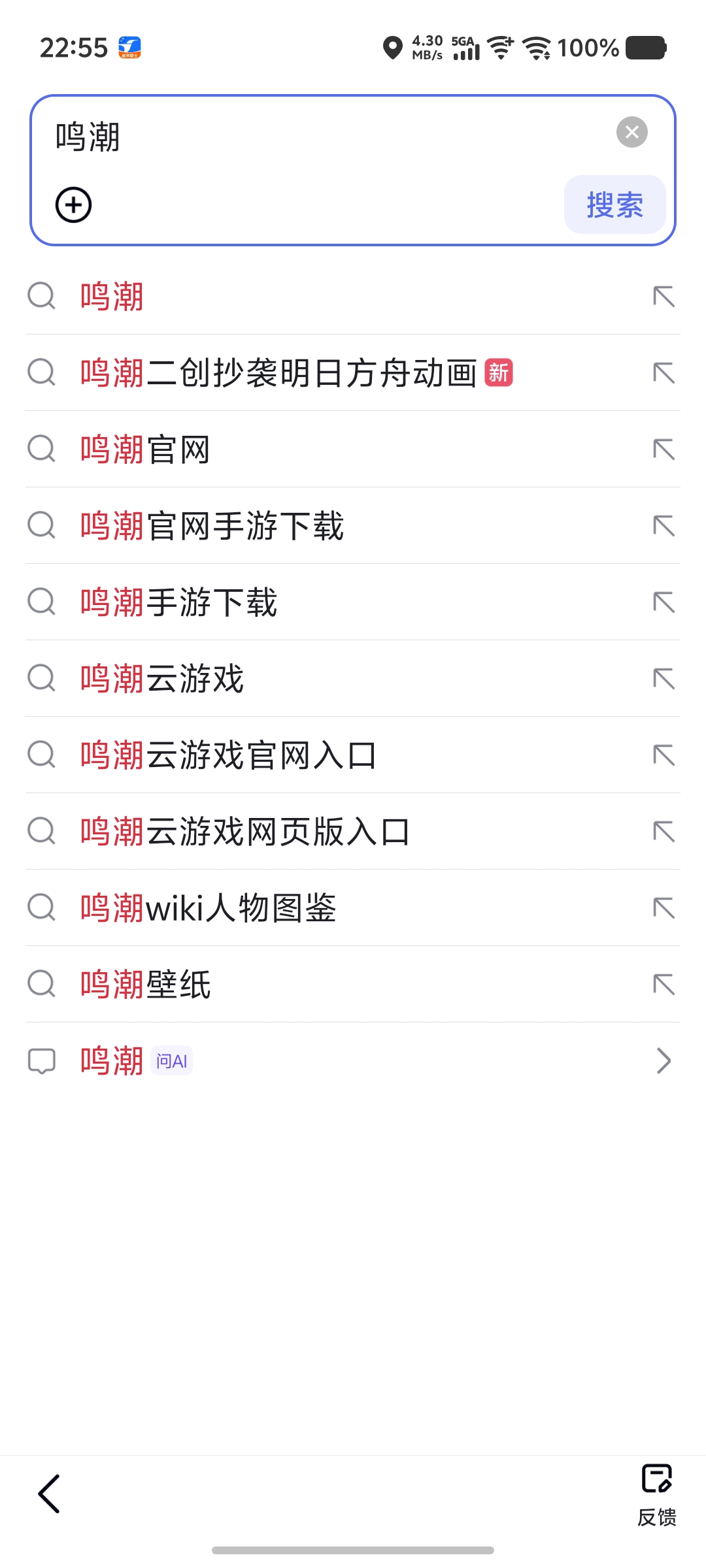
Task: Choose the 鸣潮官网手游下载 suggestion
Action: (212, 526)
